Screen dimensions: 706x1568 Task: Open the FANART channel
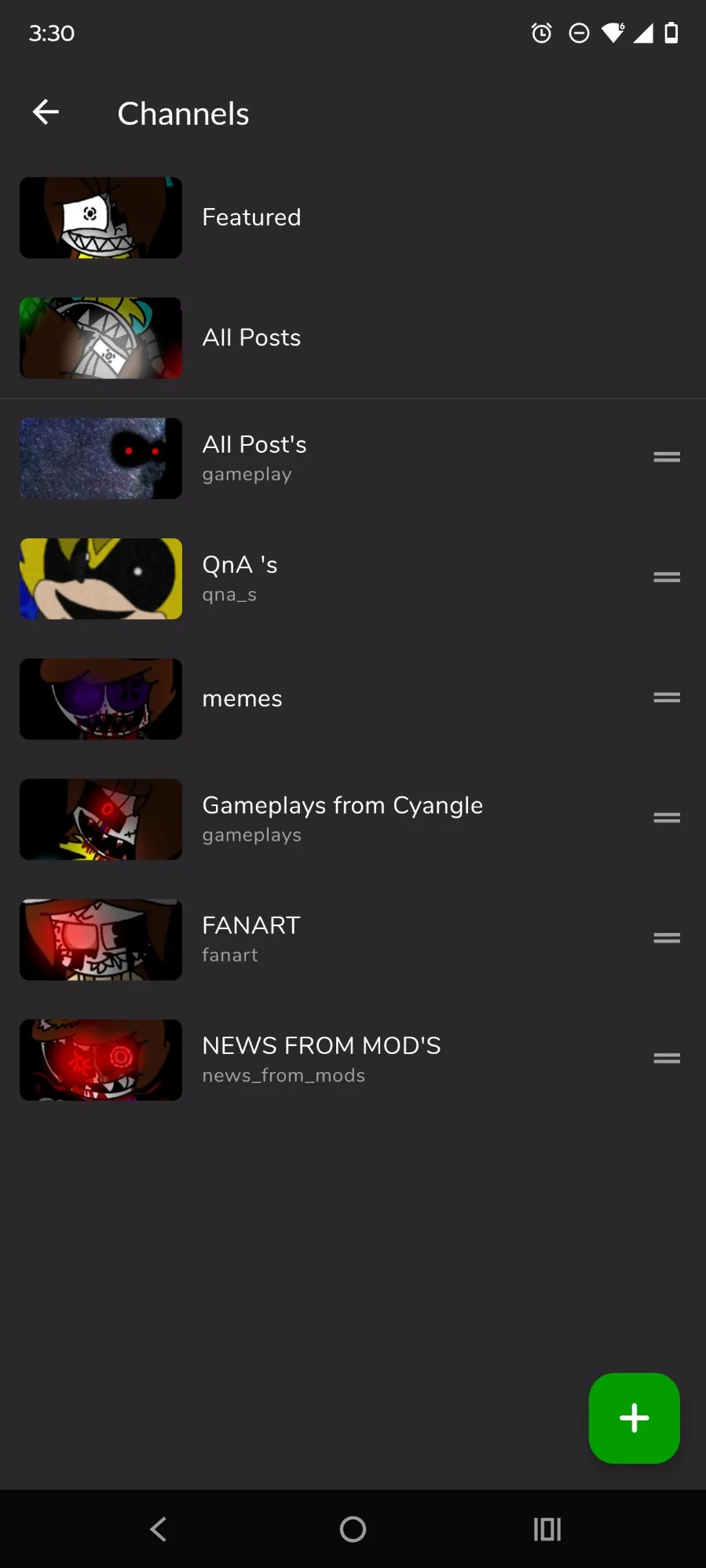pyautogui.click(x=251, y=939)
